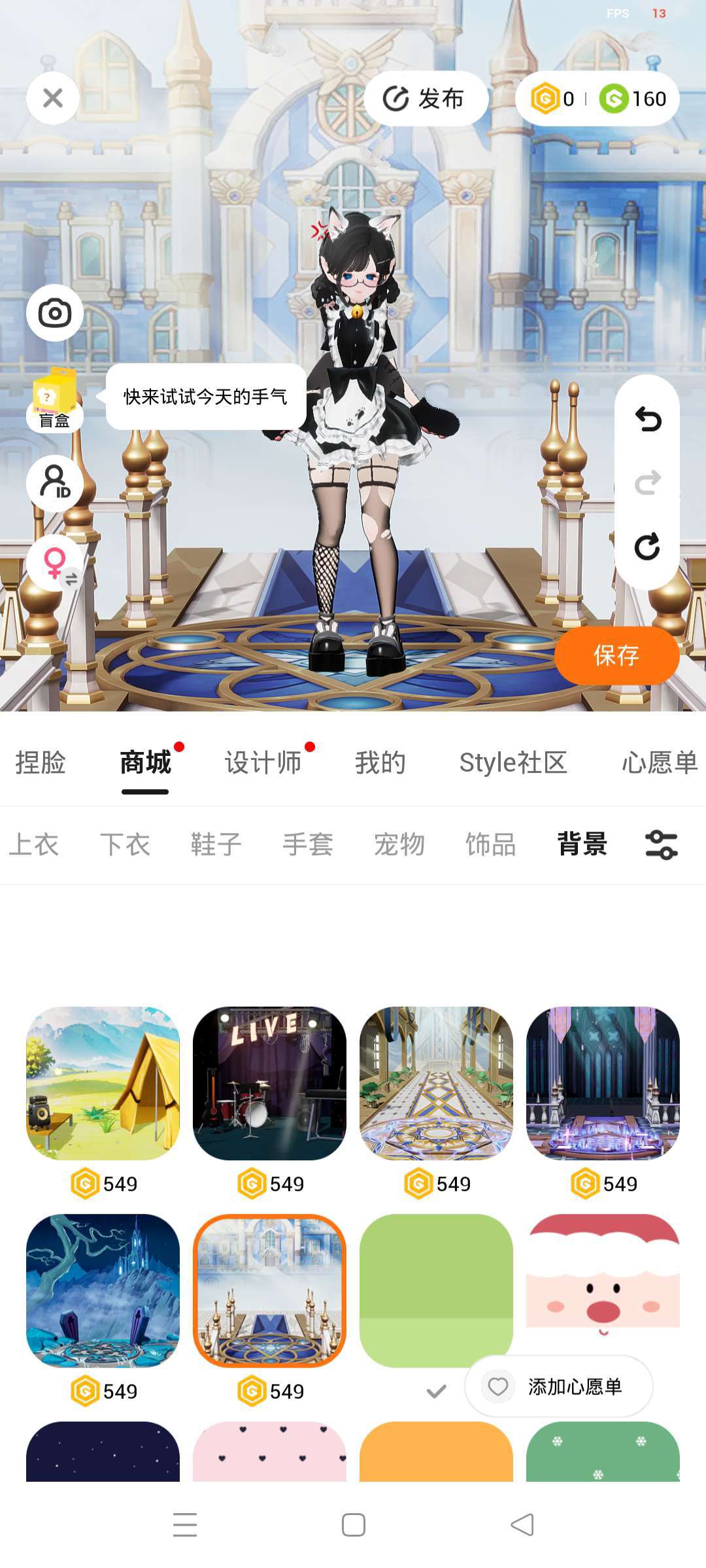This screenshot has height=1568, width=706.
Task: Choose the LIVE stage background
Action: (269, 1083)
